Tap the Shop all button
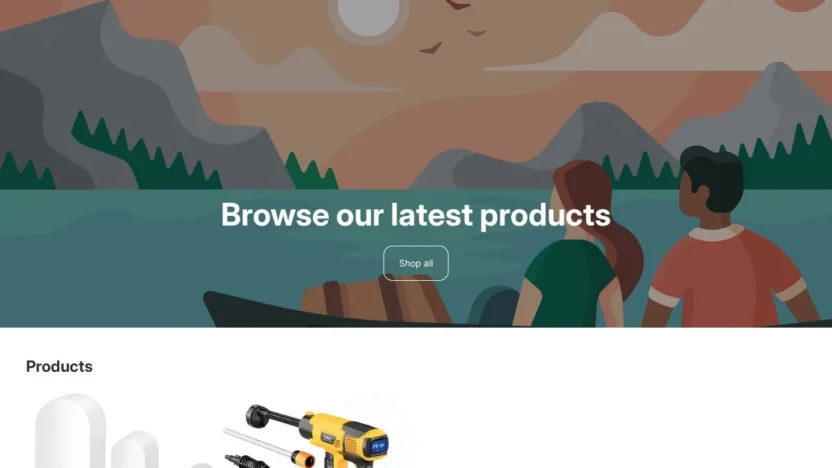This screenshot has width=832, height=468. 415,263
